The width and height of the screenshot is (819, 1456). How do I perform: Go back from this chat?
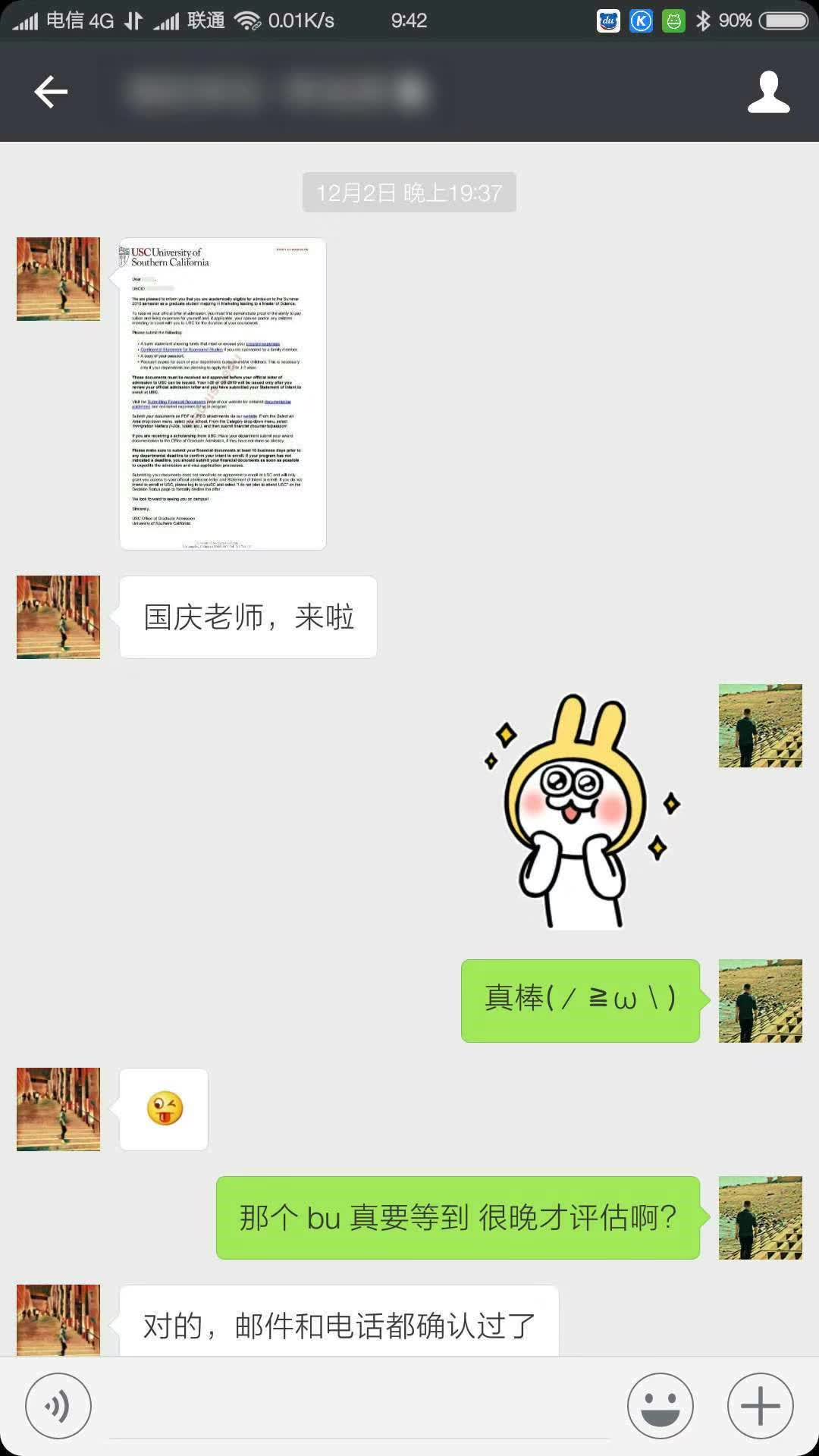(x=52, y=92)
